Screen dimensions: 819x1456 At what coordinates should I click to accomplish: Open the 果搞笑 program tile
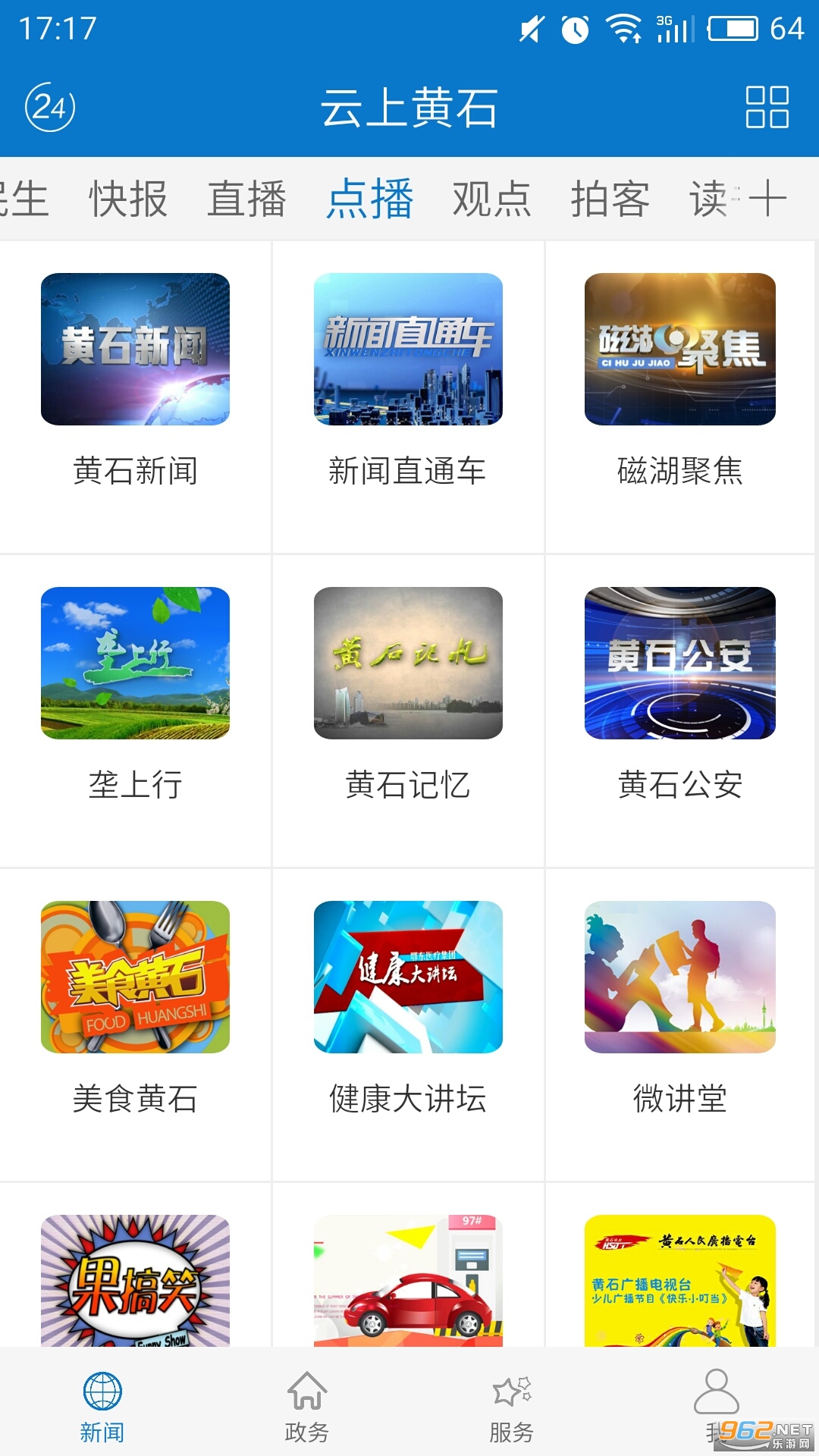pyautogui.click(x=136, y=1282)
